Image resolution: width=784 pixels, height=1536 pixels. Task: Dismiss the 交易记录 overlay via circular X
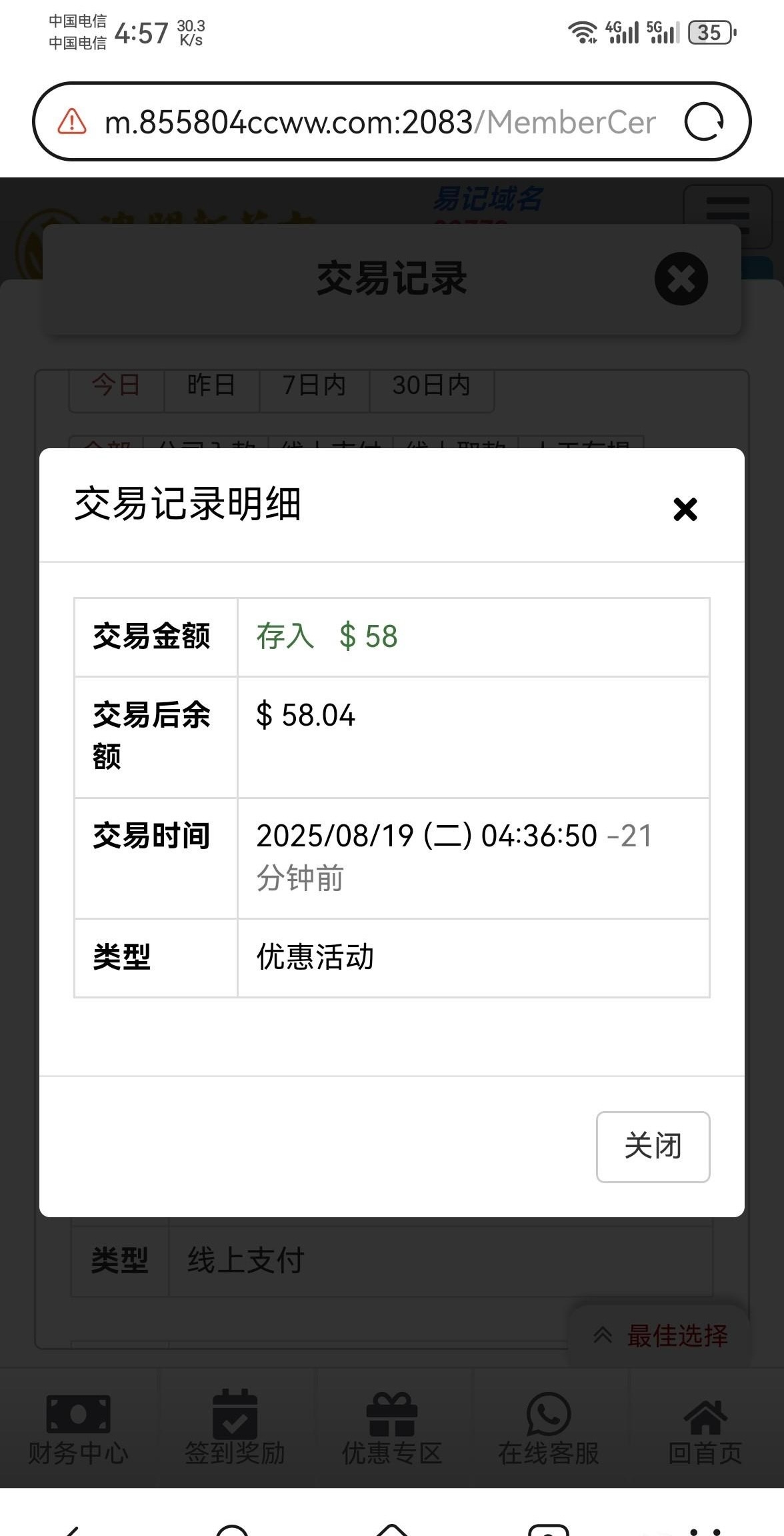tap(681, 279)
